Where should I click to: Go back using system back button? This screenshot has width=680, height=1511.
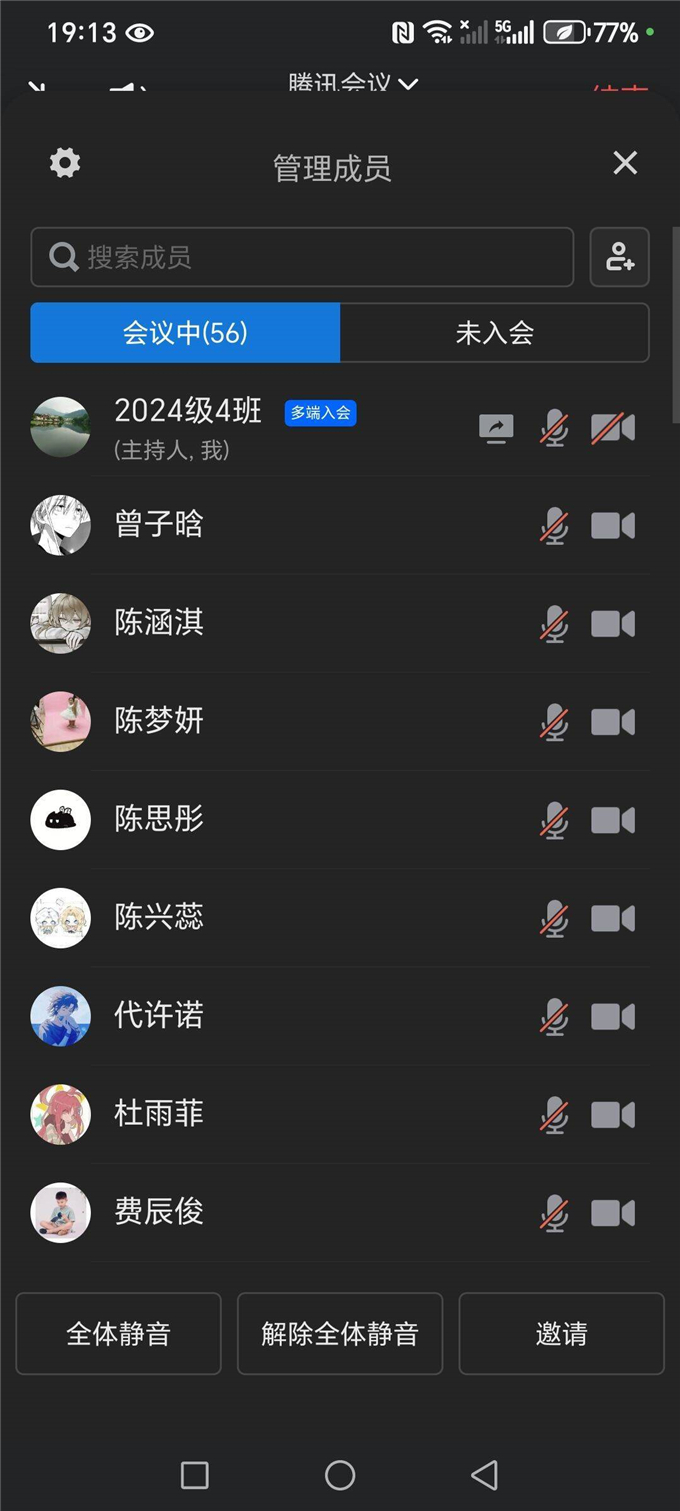tap(485, 1475)
